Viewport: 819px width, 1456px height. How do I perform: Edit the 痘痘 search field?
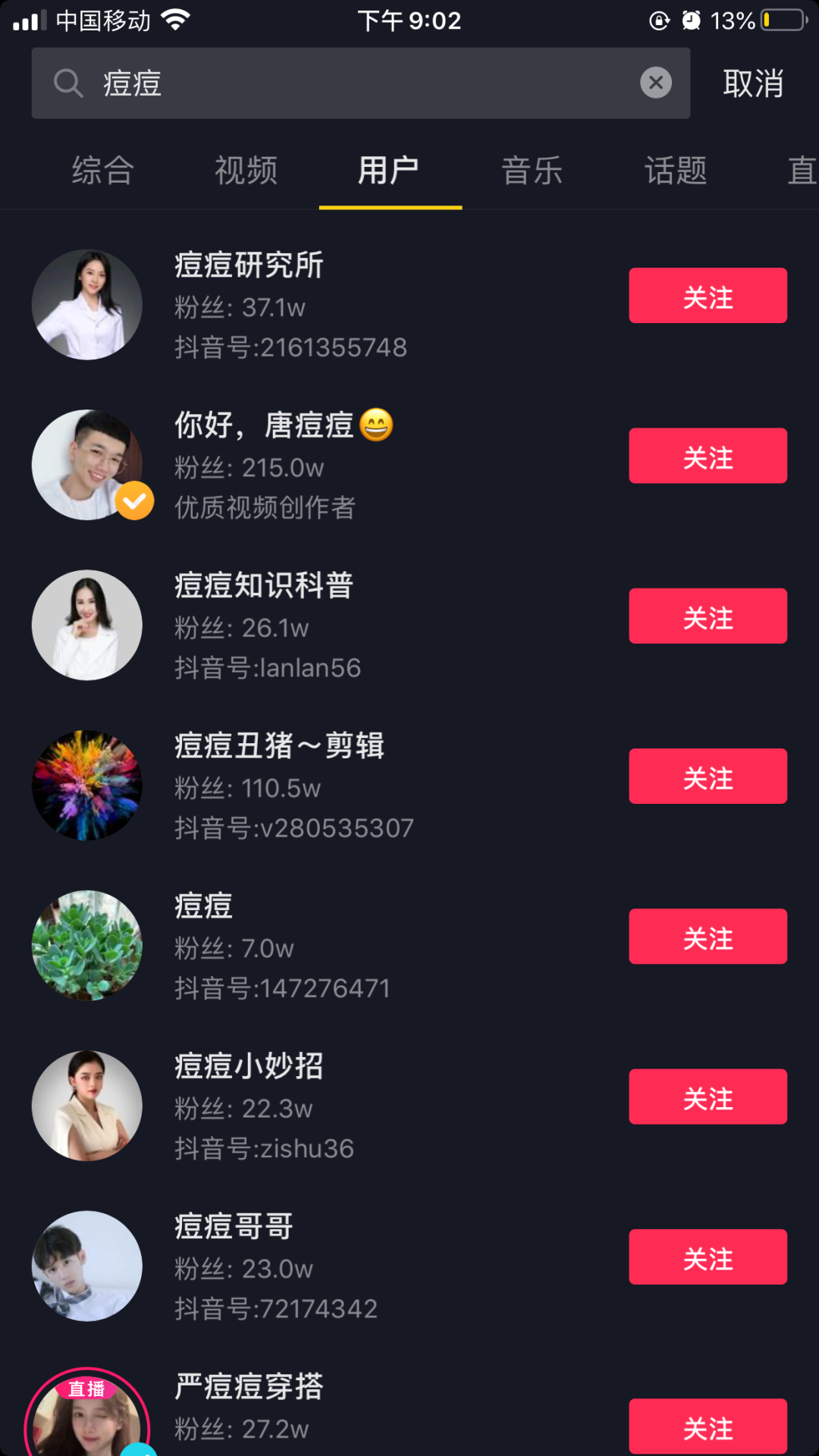point(341,83)
